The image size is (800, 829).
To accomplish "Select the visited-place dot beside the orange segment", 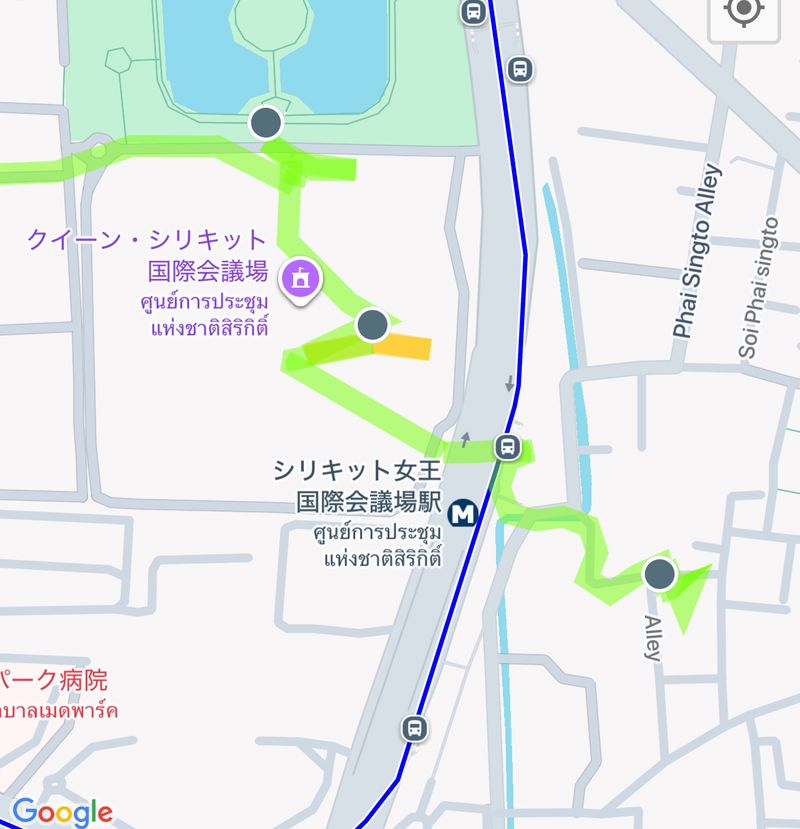I will click(372, 324).
